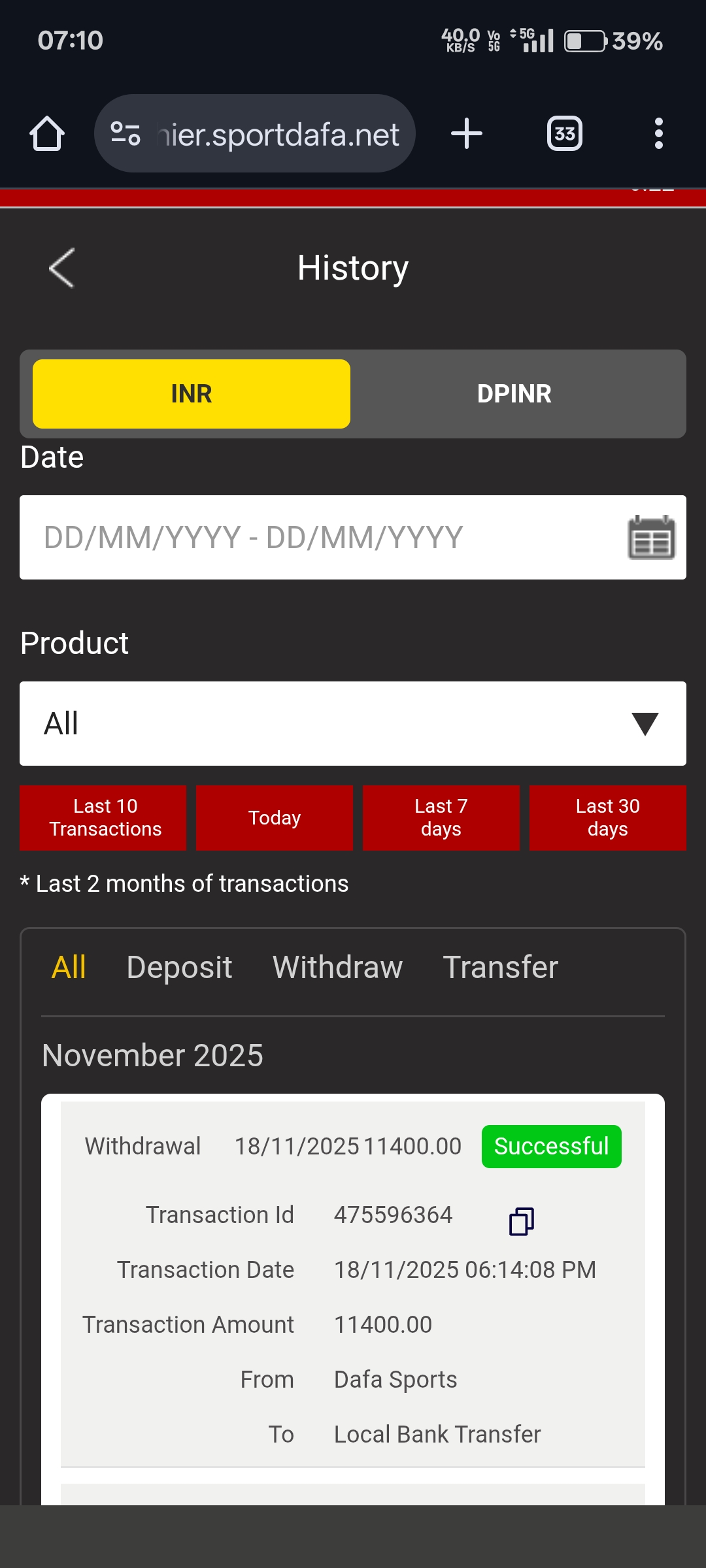Image resolution: width=706 pixels, height=1568 pixels.
Task: Open a new browser tab
Action: (467, 134)
